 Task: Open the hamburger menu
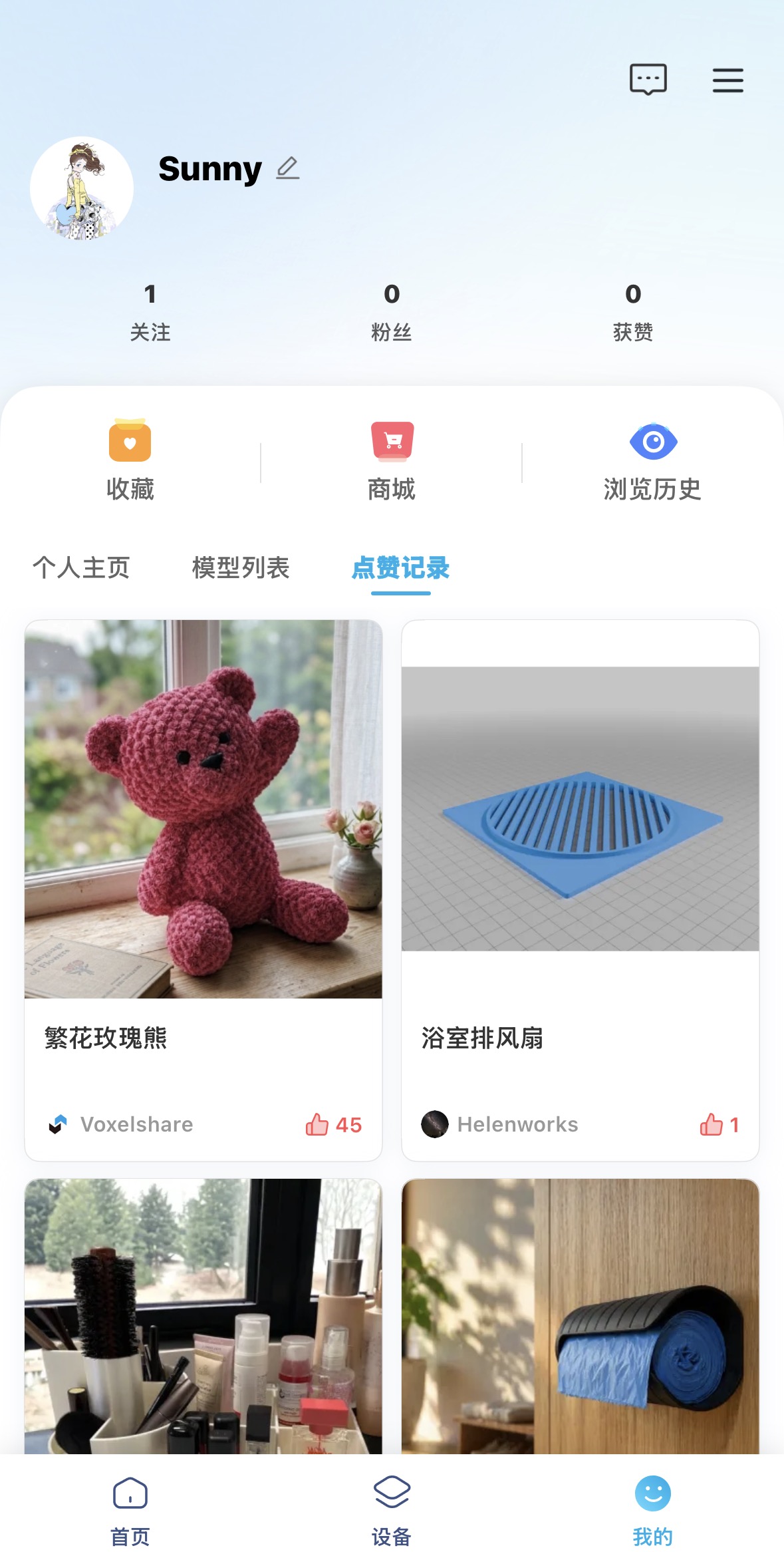tap(727, 80)
